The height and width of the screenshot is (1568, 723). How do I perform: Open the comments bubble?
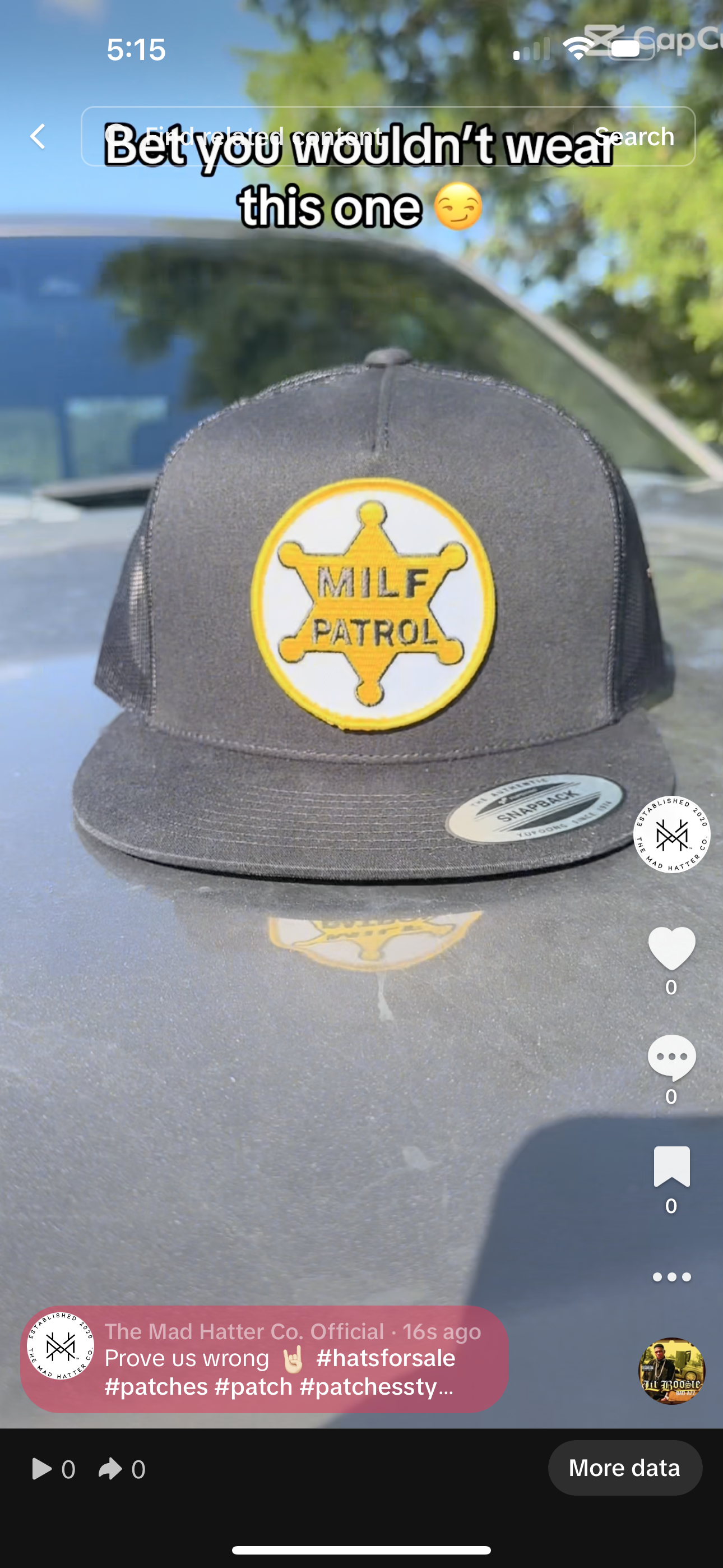671,1057
